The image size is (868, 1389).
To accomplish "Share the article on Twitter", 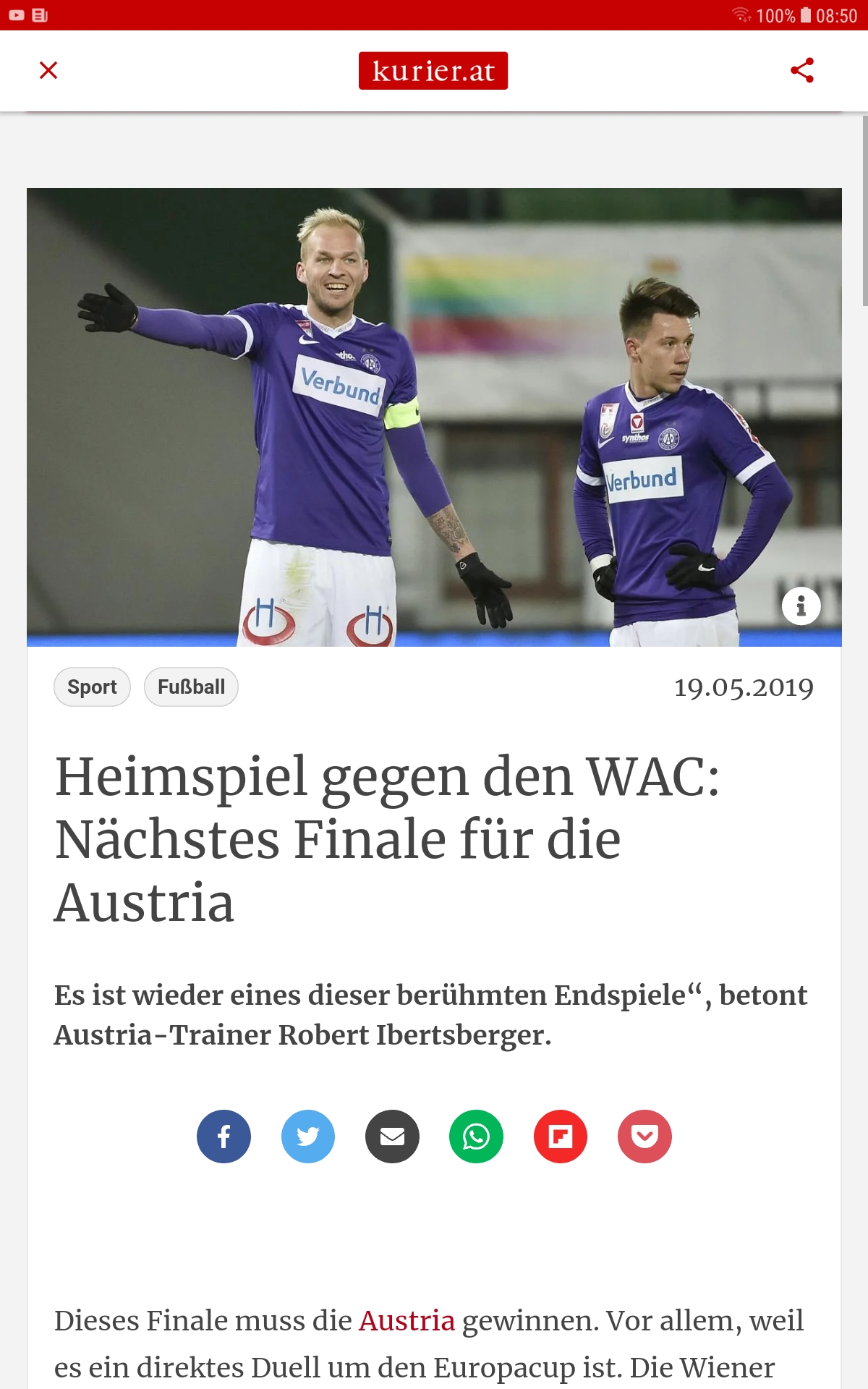I will tap(308, 1137).
